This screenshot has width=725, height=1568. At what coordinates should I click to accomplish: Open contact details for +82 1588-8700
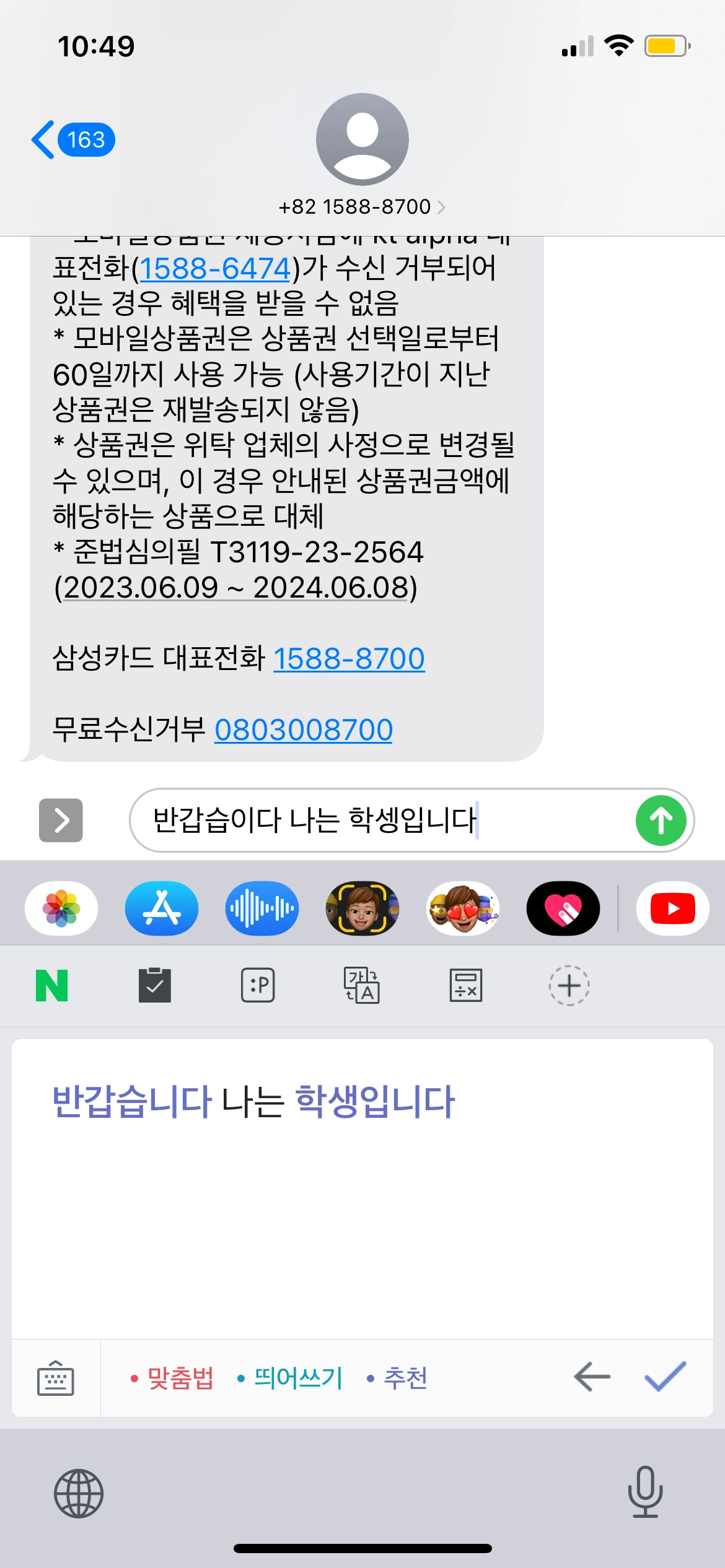tap(362, 207)
